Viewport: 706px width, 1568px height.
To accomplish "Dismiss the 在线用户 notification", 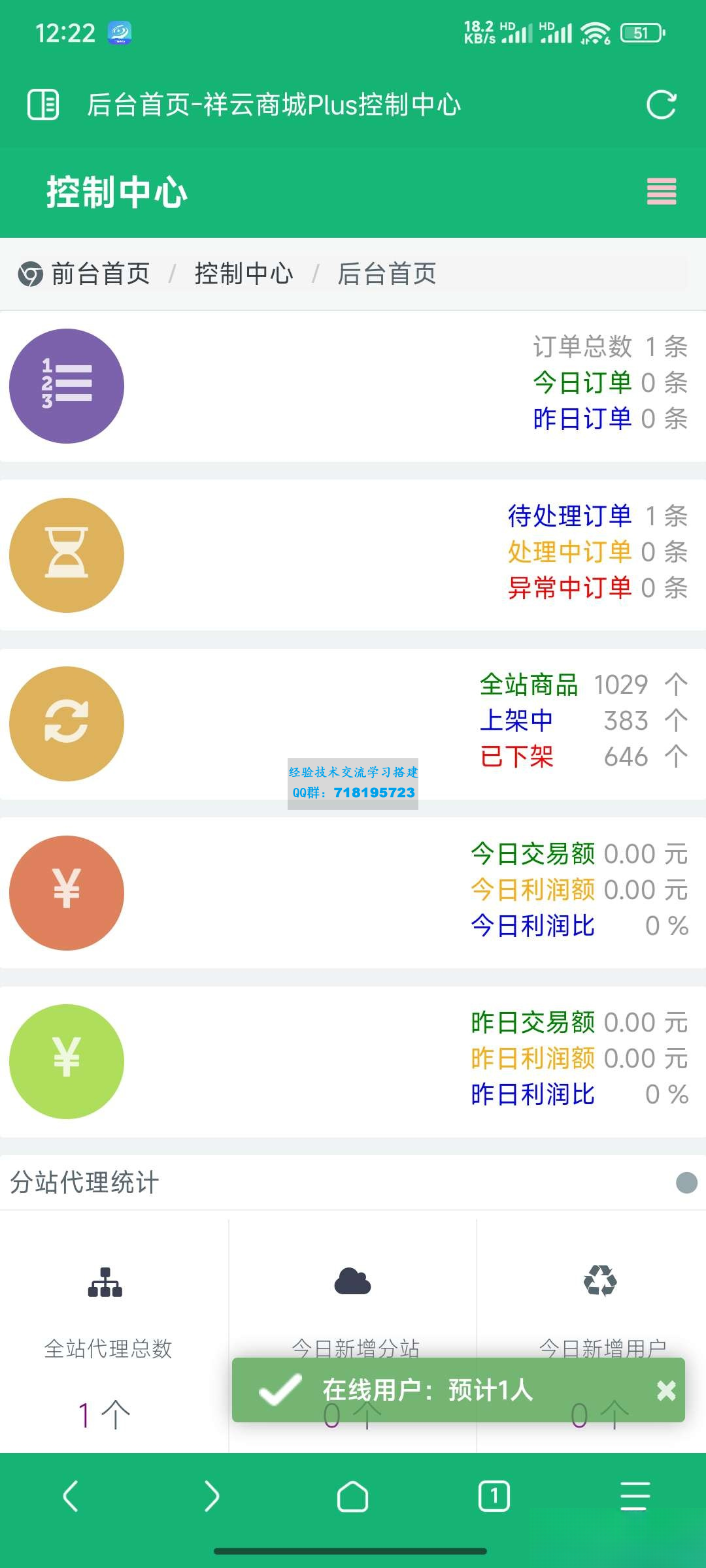I will click(x=666, y=1390).
